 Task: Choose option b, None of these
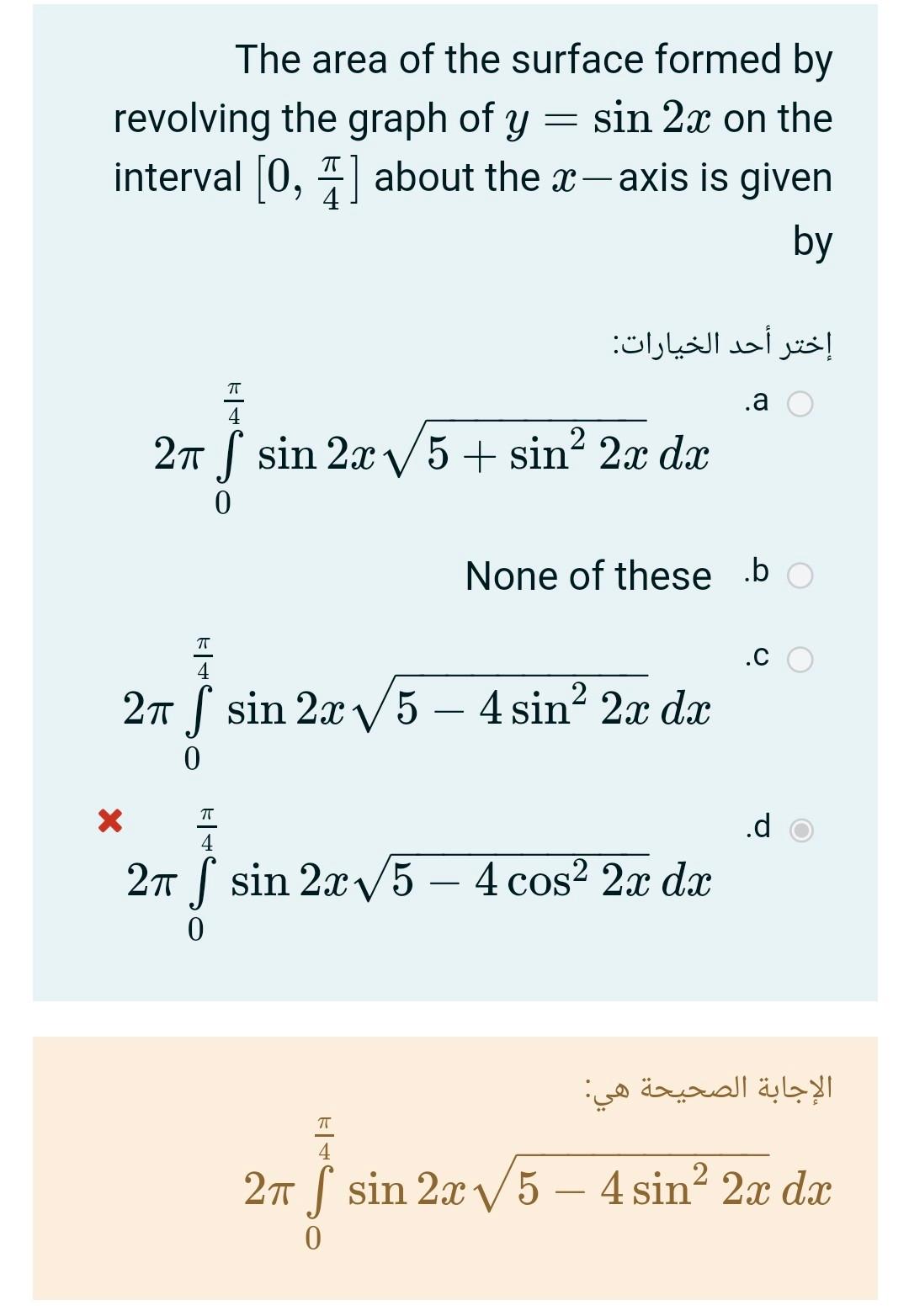point(800,576)
